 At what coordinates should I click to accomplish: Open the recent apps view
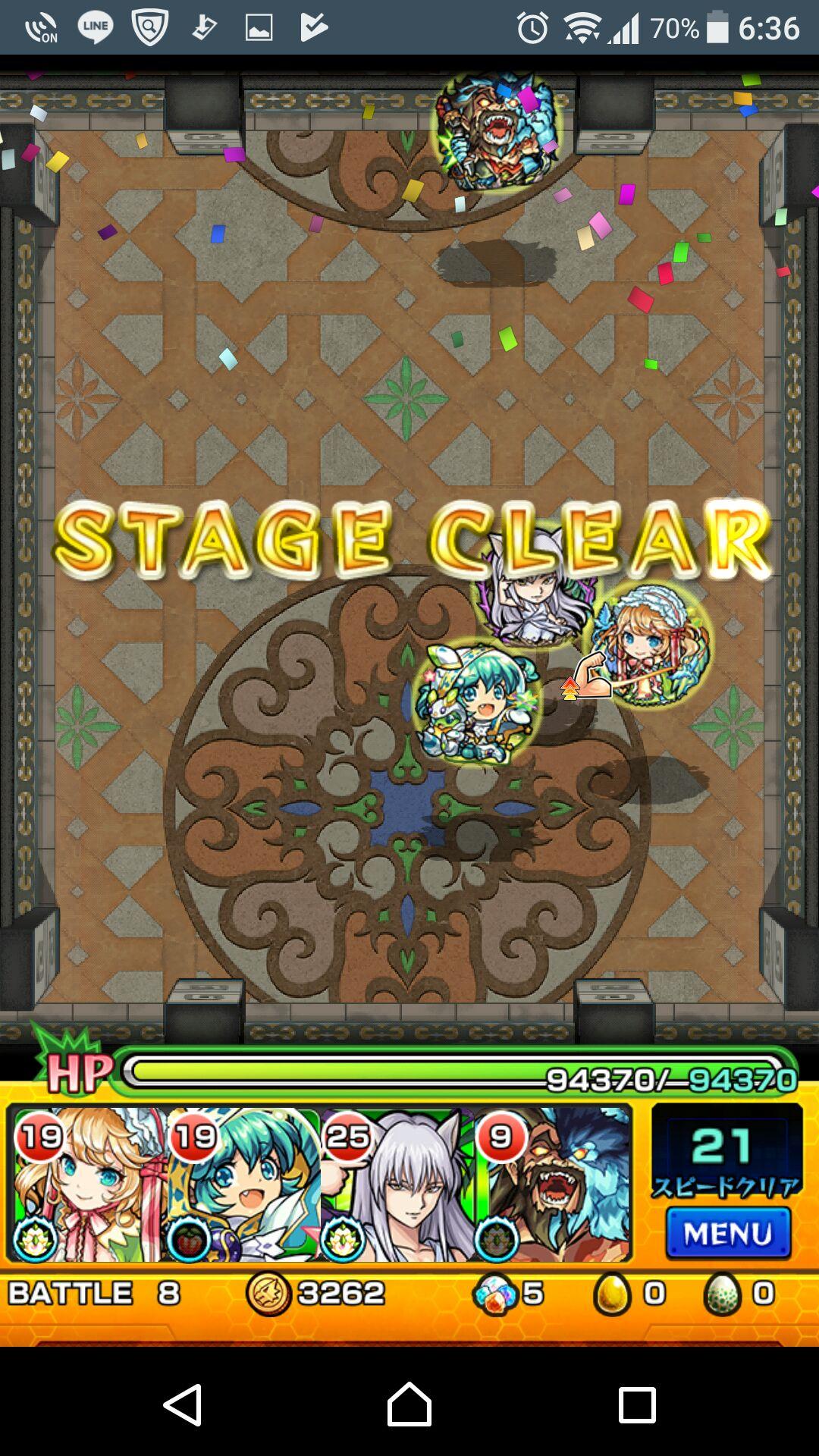click(636, 1404)
